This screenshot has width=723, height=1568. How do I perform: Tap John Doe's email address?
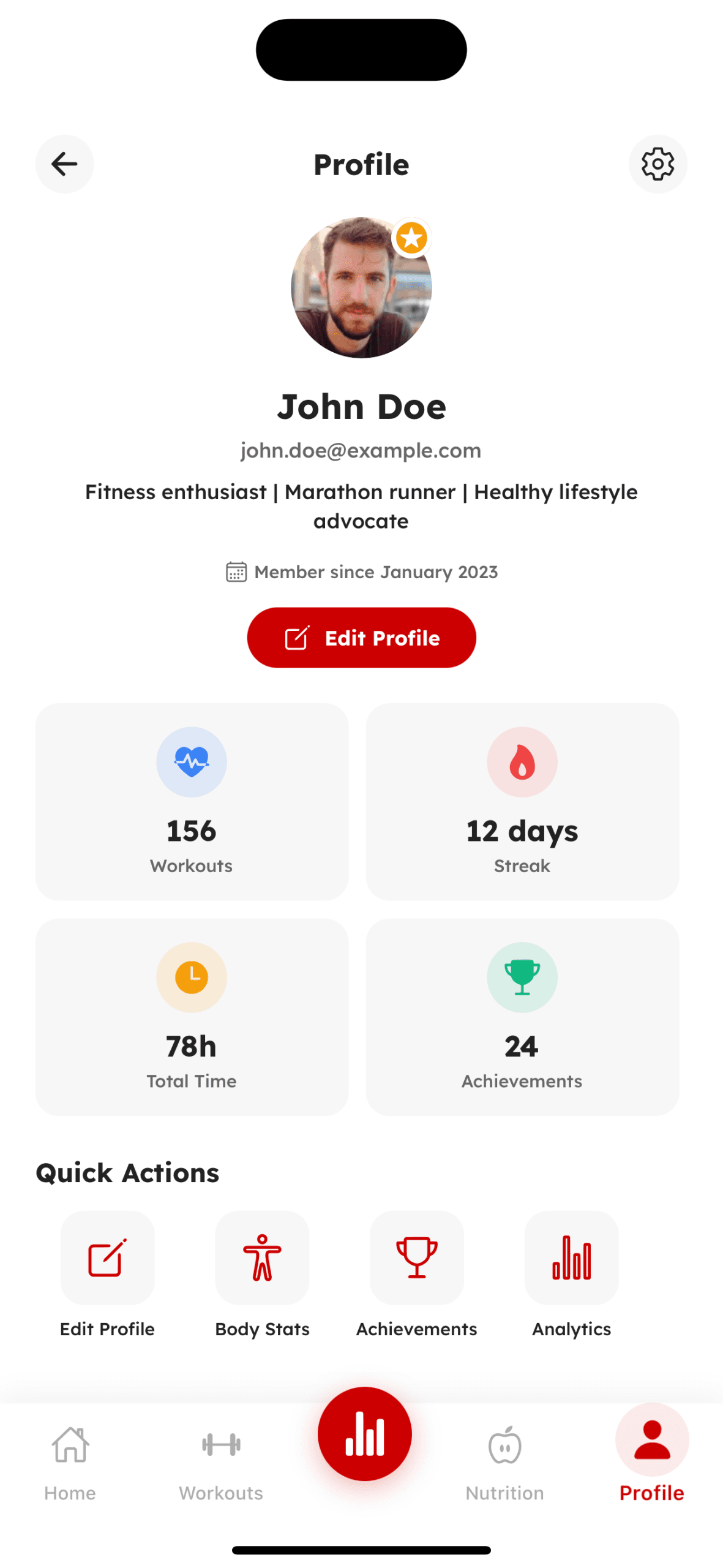click(361, 450)
